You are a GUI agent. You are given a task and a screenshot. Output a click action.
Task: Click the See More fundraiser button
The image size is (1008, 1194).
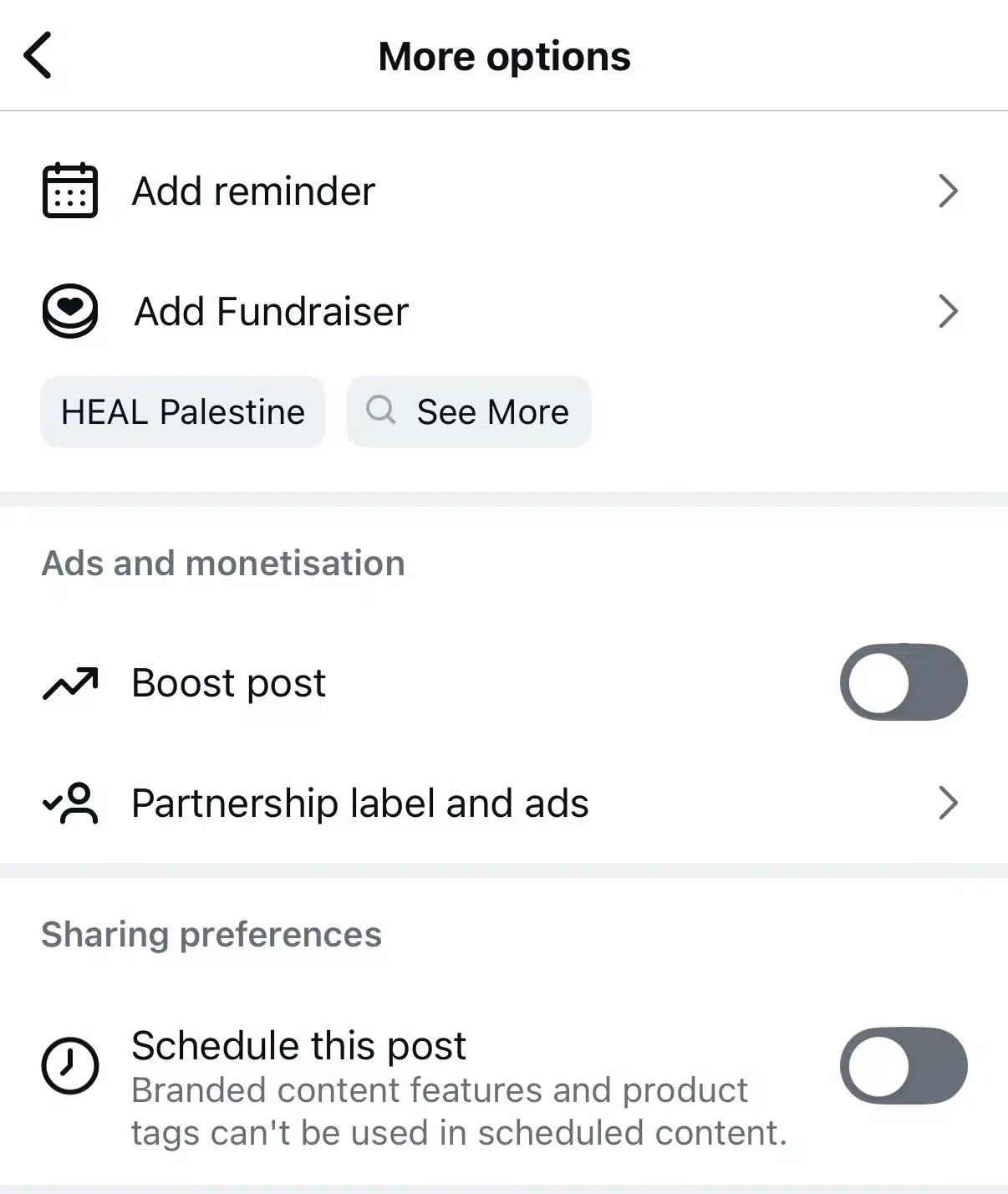pos(468,411)
